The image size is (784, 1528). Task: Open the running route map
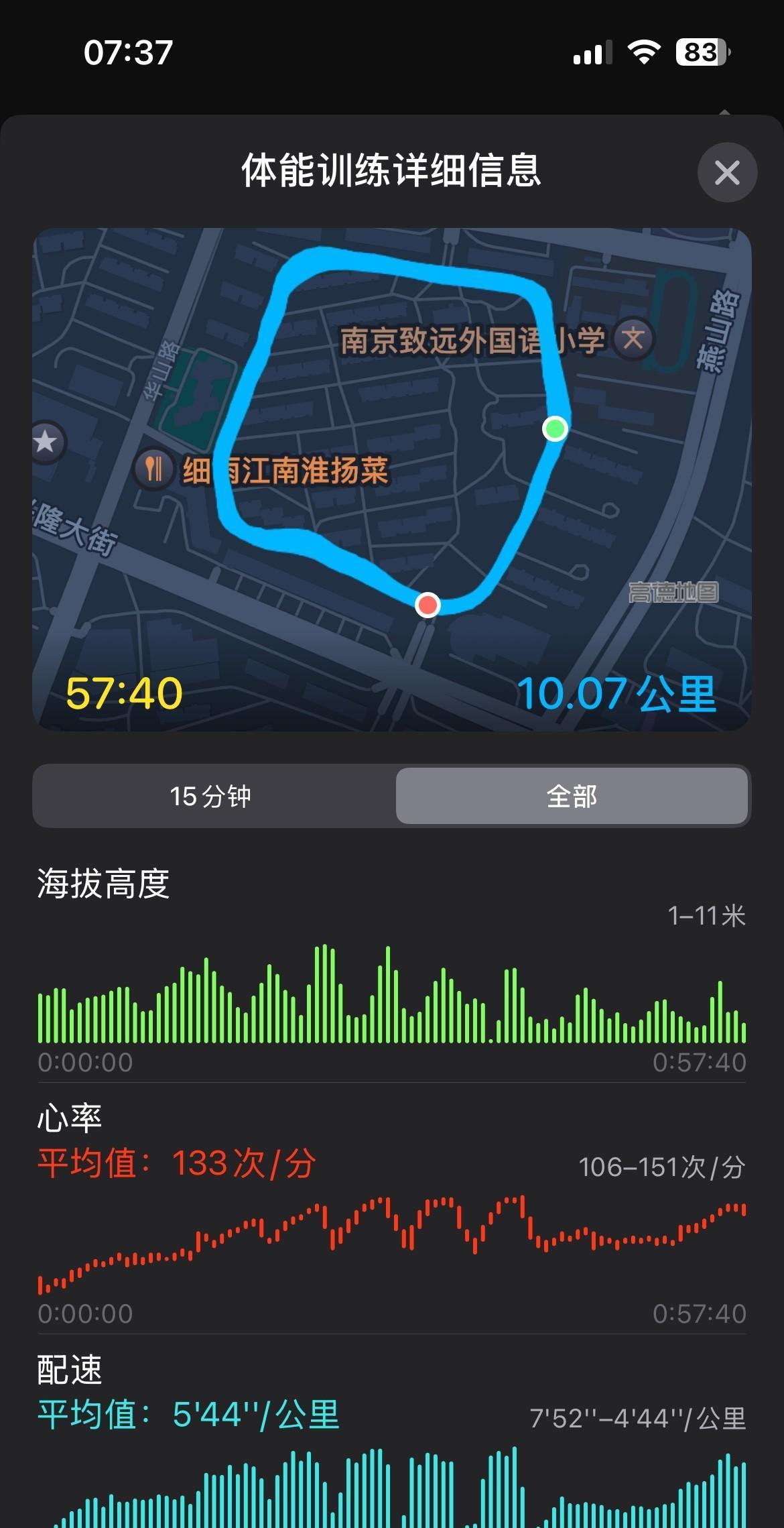pyautogui.click(x=392, y=479)
